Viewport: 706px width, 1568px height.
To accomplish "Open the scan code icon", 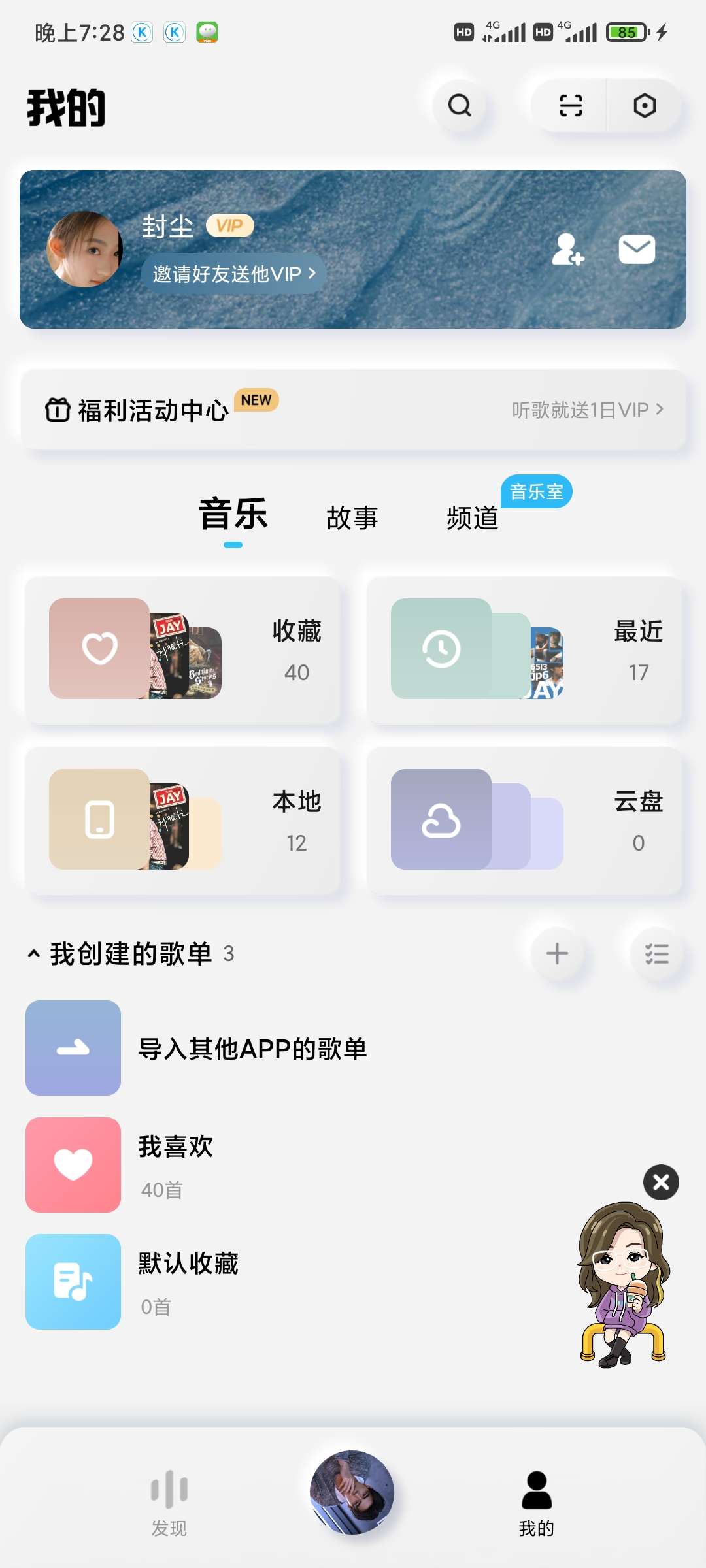I will click(571, 105).
